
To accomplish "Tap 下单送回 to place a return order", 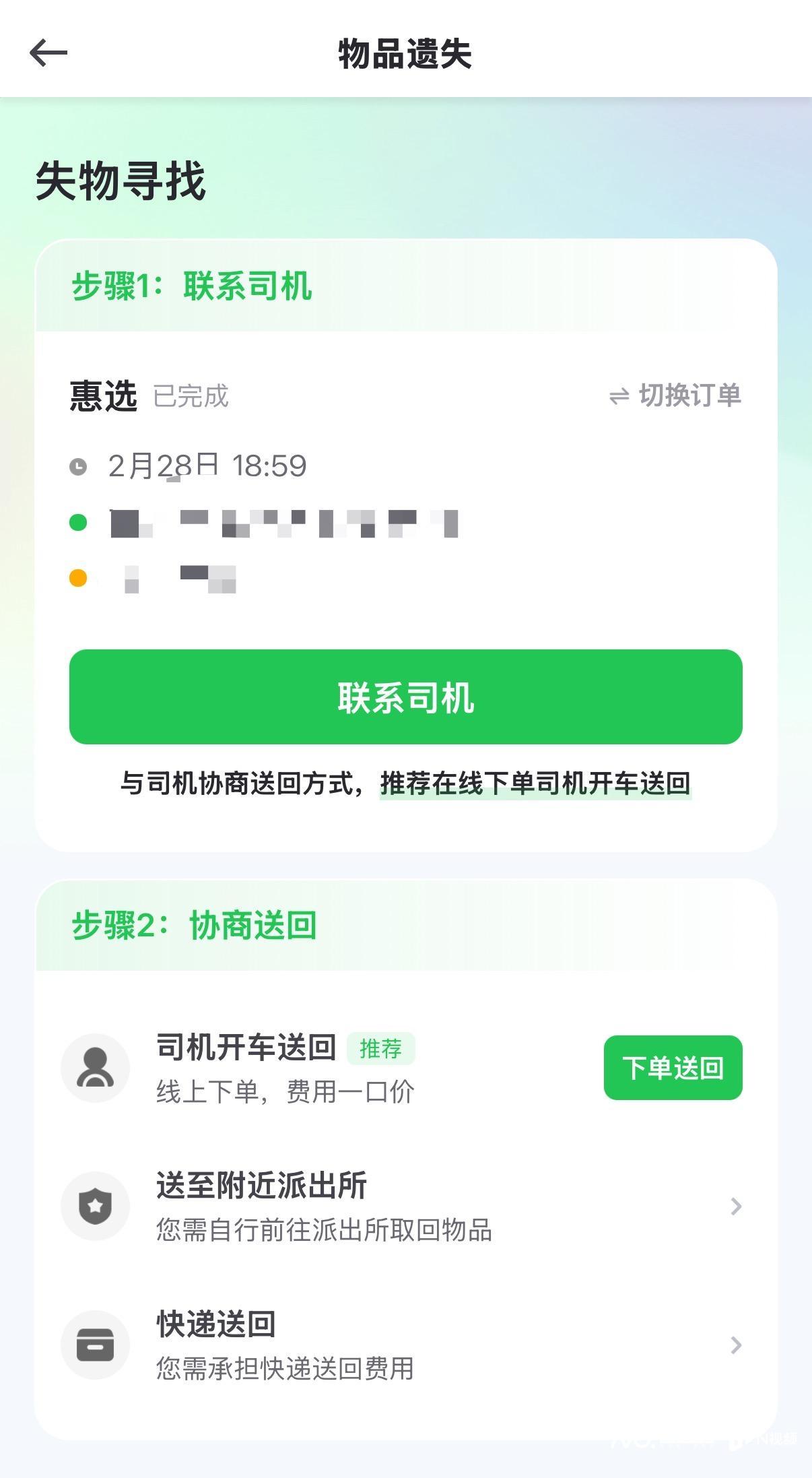I will point(672,1068).
